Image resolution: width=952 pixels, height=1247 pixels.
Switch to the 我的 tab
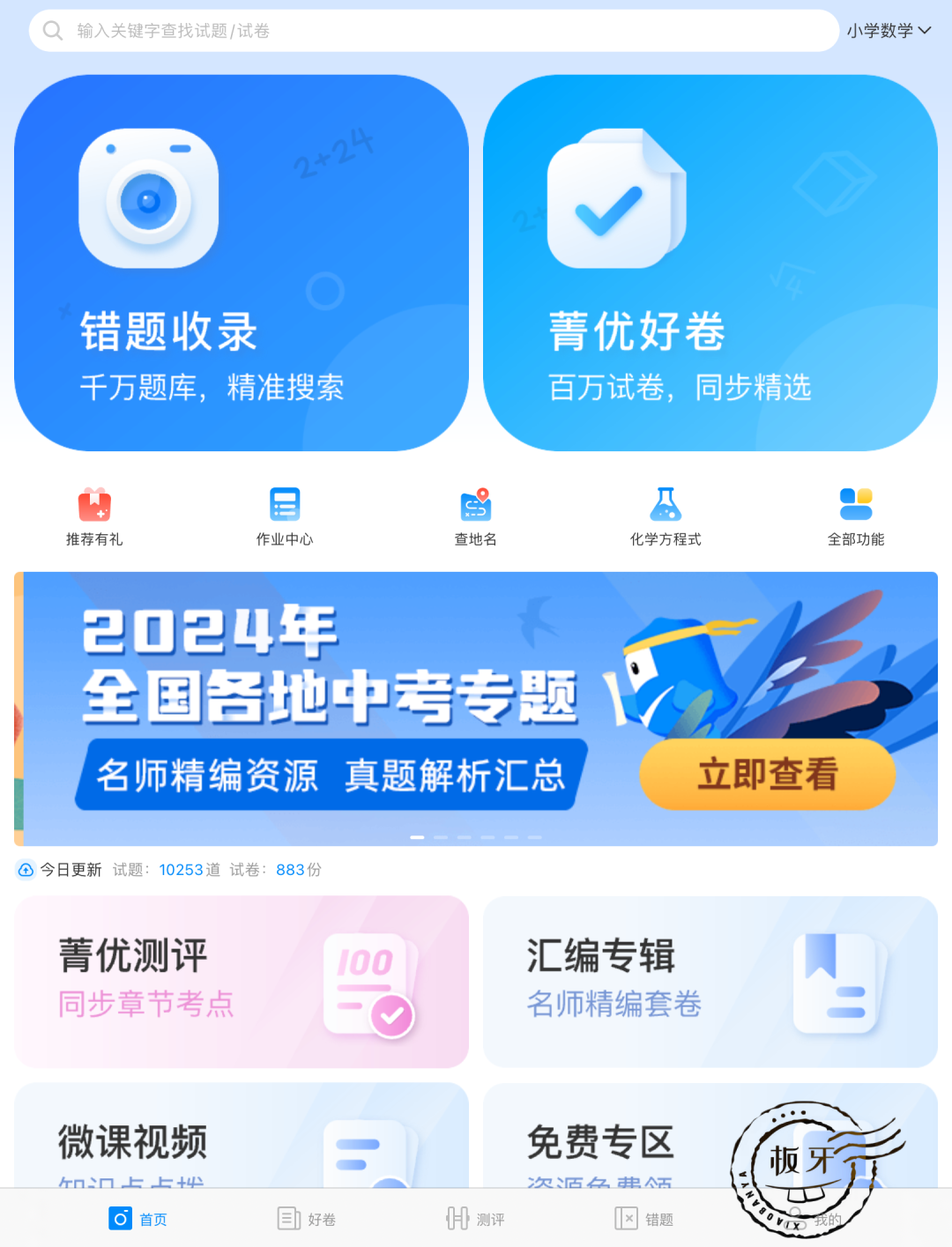pyautogui.click(x=820, y=1220)
